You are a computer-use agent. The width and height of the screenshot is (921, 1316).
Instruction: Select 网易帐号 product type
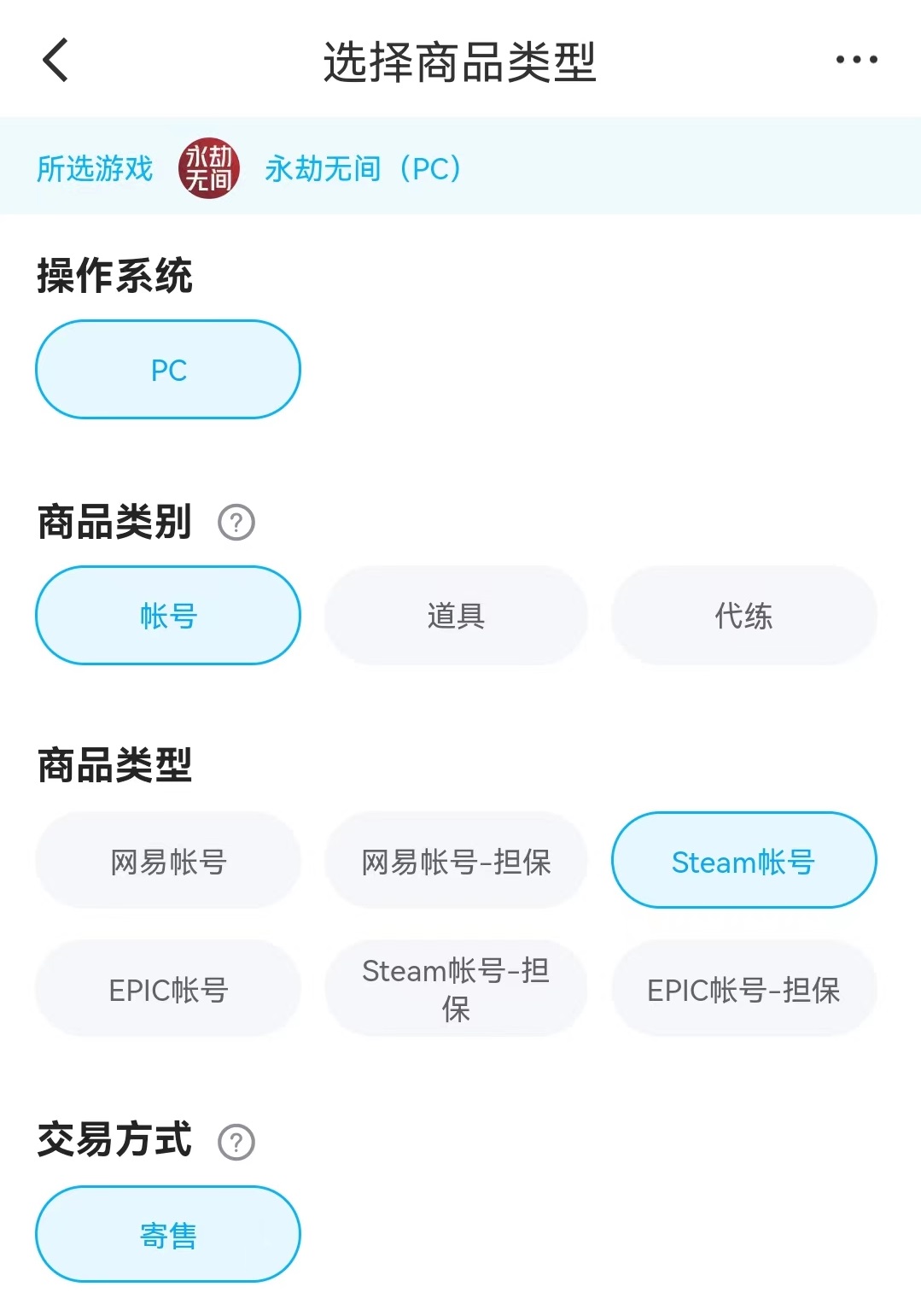point(168,861)
